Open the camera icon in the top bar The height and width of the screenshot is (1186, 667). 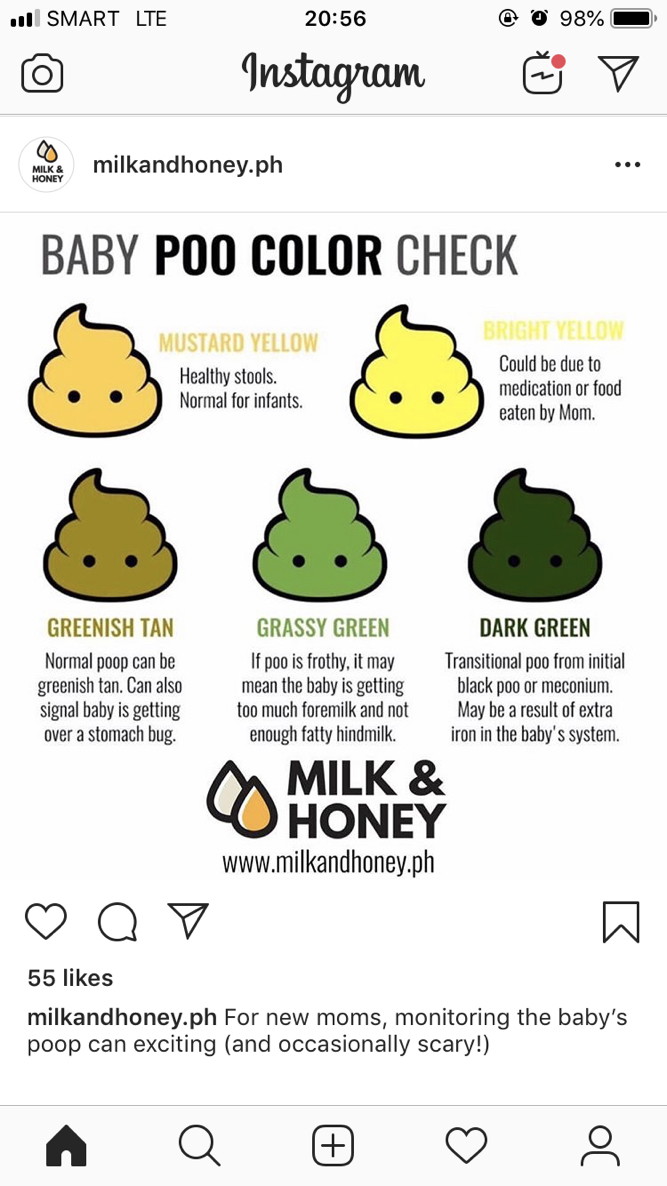click(x=42, y=74)
